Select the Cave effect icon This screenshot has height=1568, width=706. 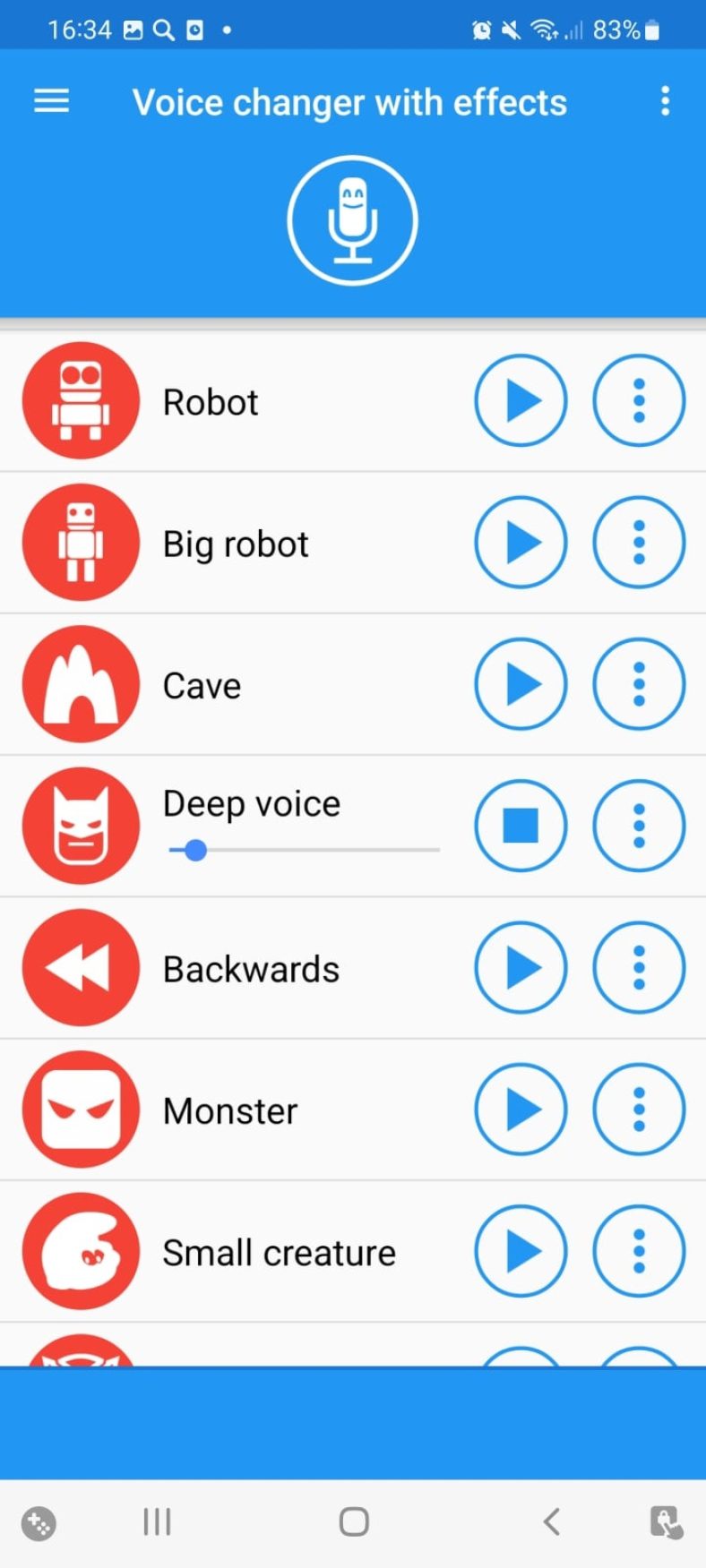click(81, 683)
